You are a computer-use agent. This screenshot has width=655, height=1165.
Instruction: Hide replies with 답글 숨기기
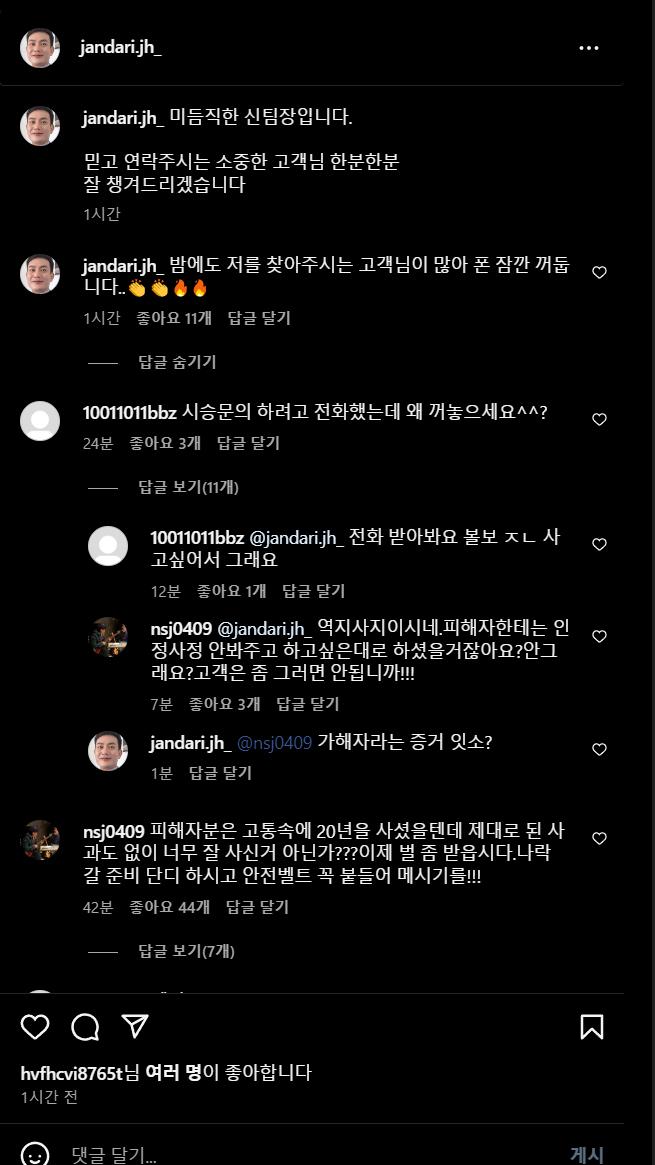pos(177,362)
